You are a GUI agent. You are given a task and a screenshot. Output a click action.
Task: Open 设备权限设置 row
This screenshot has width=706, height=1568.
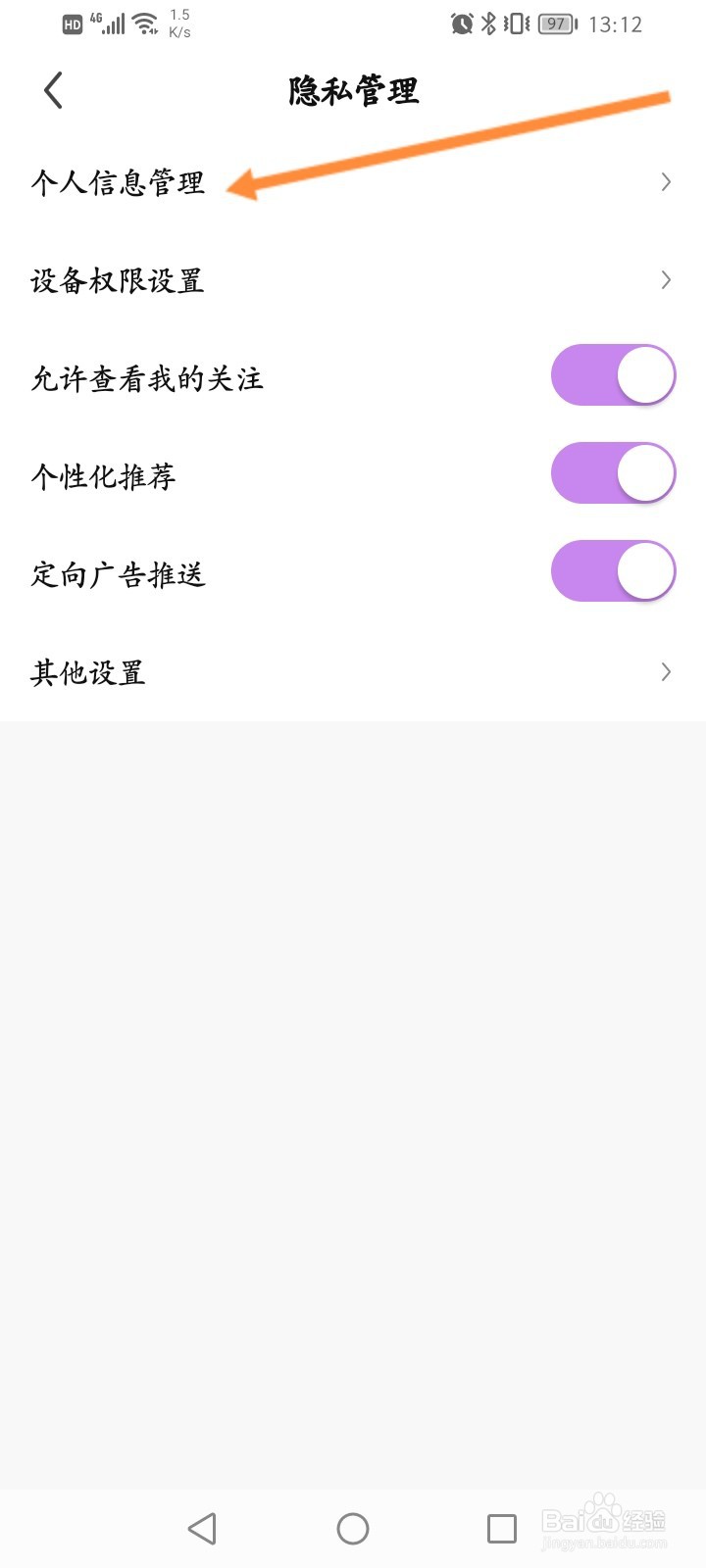353,280
